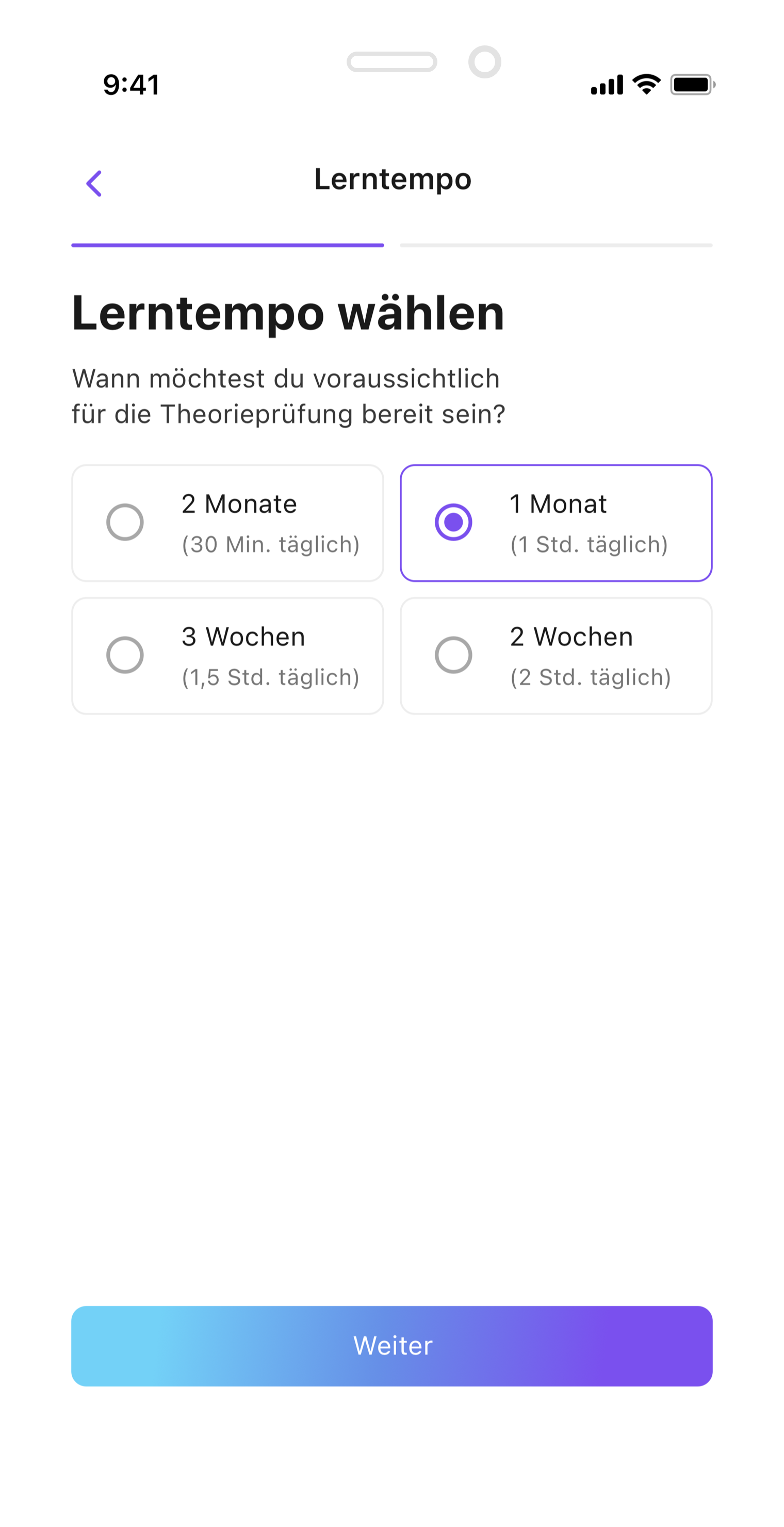This screenshot has width=784, height=1527.
Task: Select the 2 Monate option
Action: point(227,523)
